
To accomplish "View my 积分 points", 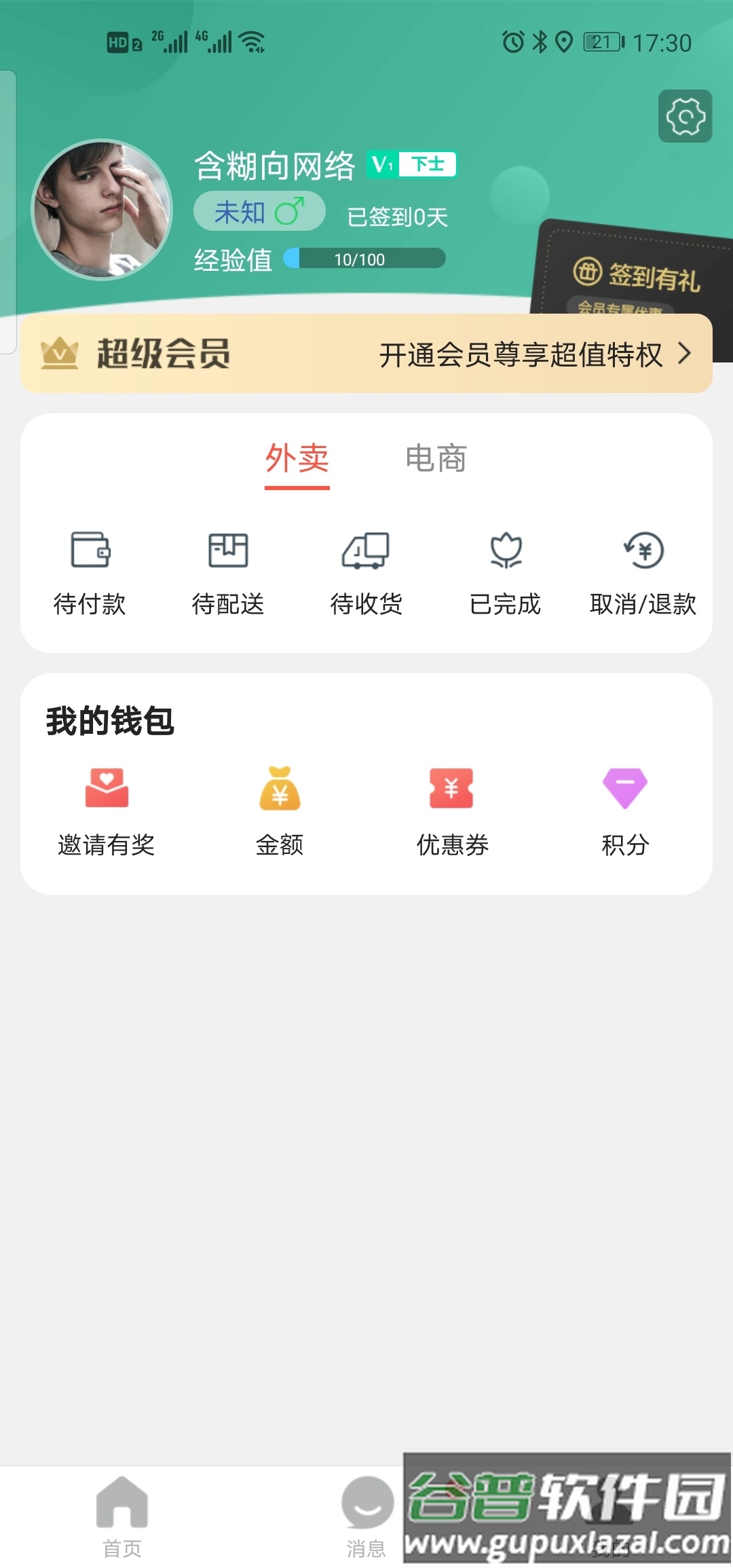I will (625, 811).
